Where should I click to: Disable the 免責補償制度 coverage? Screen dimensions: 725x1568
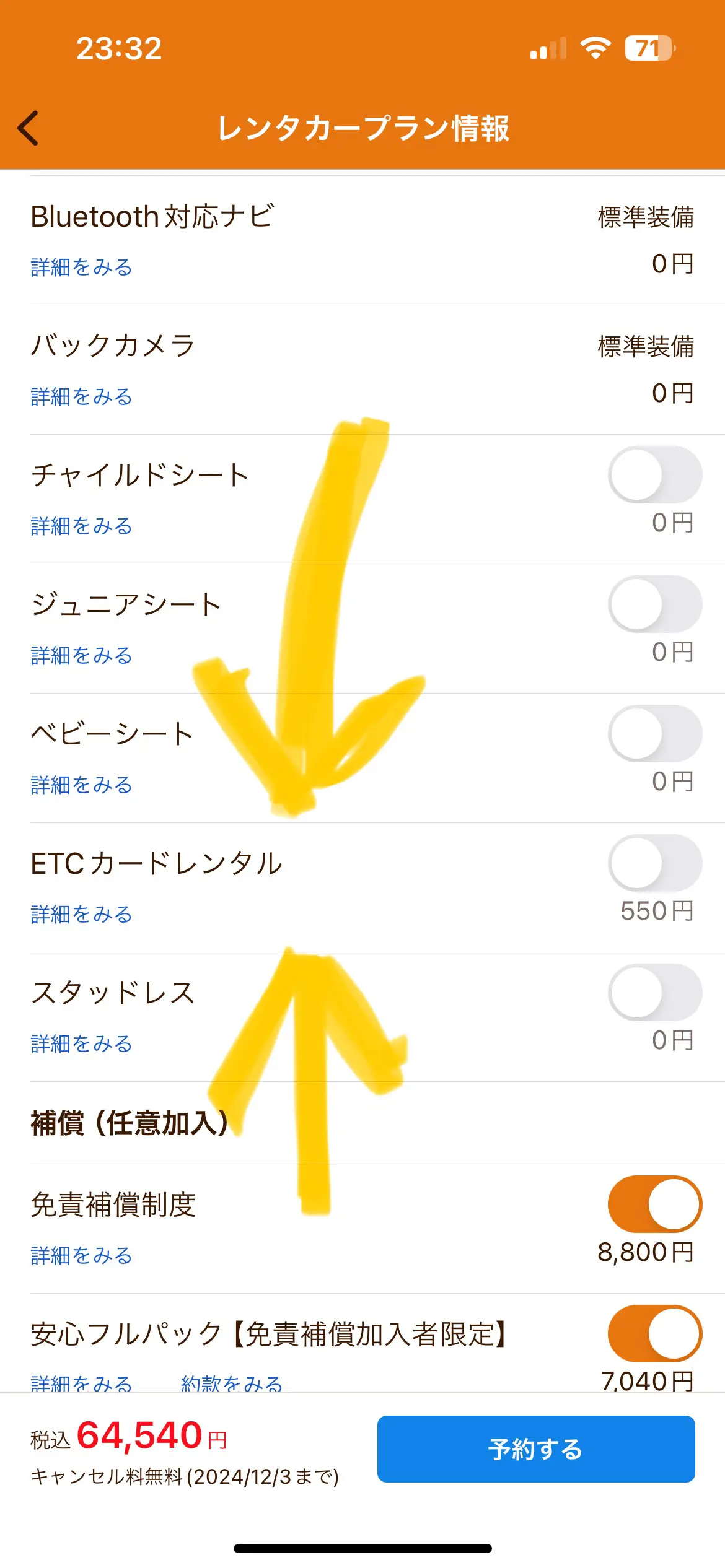pyautogui.click(x=655, y=1204)
